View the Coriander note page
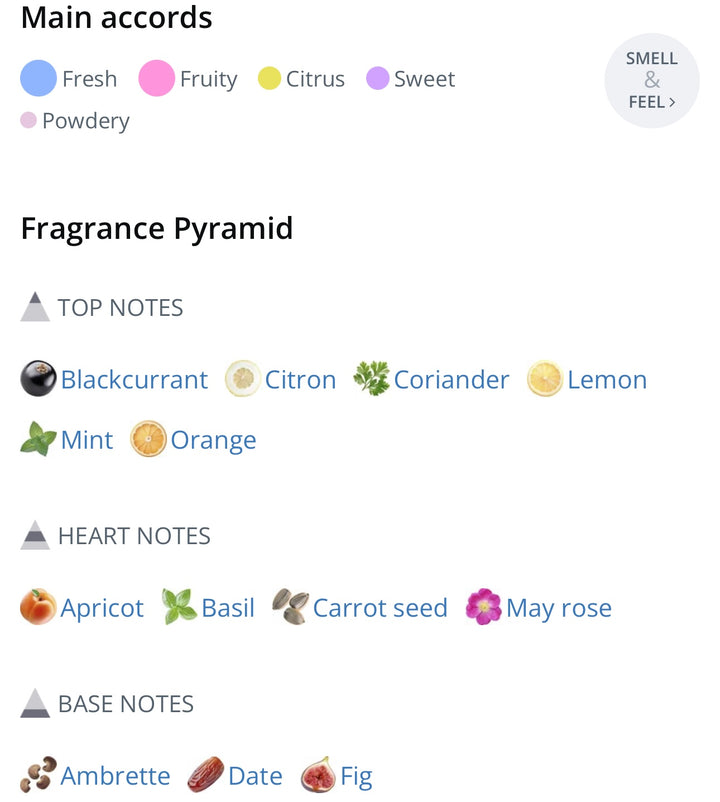 pos(451,380)
